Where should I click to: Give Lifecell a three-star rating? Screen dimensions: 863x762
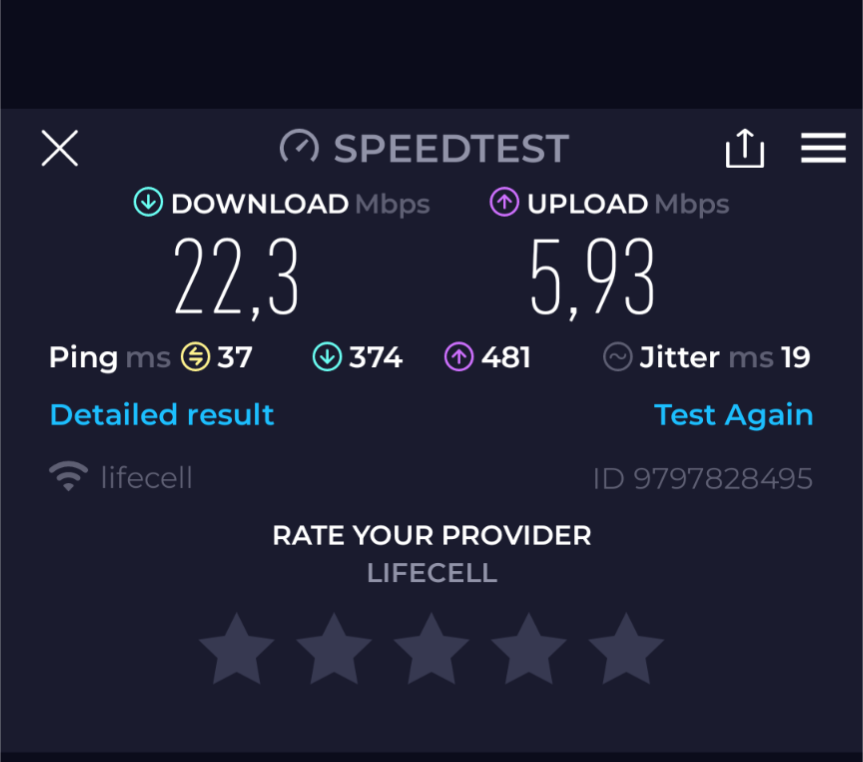coord(431,650)
